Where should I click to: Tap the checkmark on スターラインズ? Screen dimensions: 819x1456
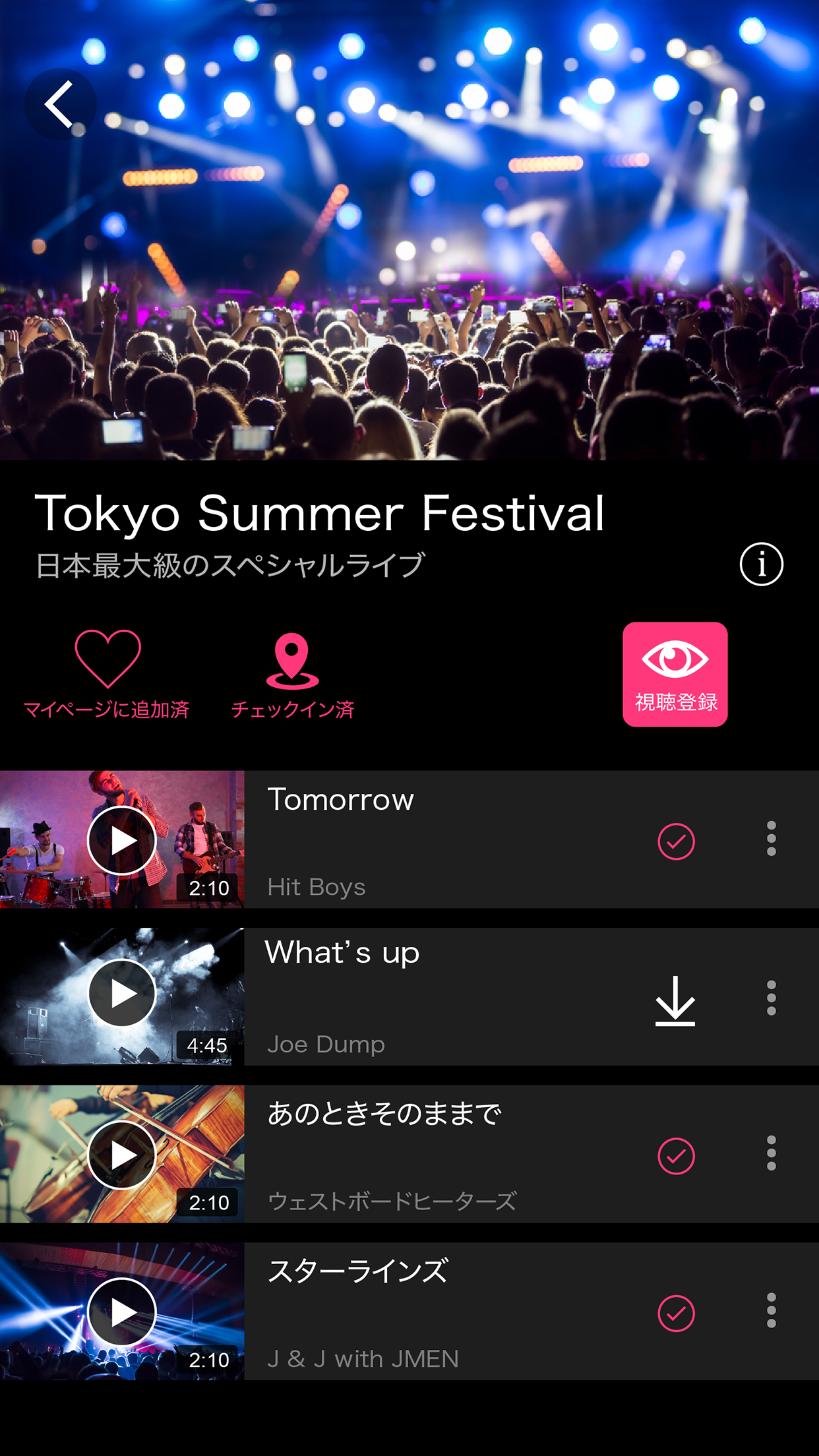point(676,1314)
